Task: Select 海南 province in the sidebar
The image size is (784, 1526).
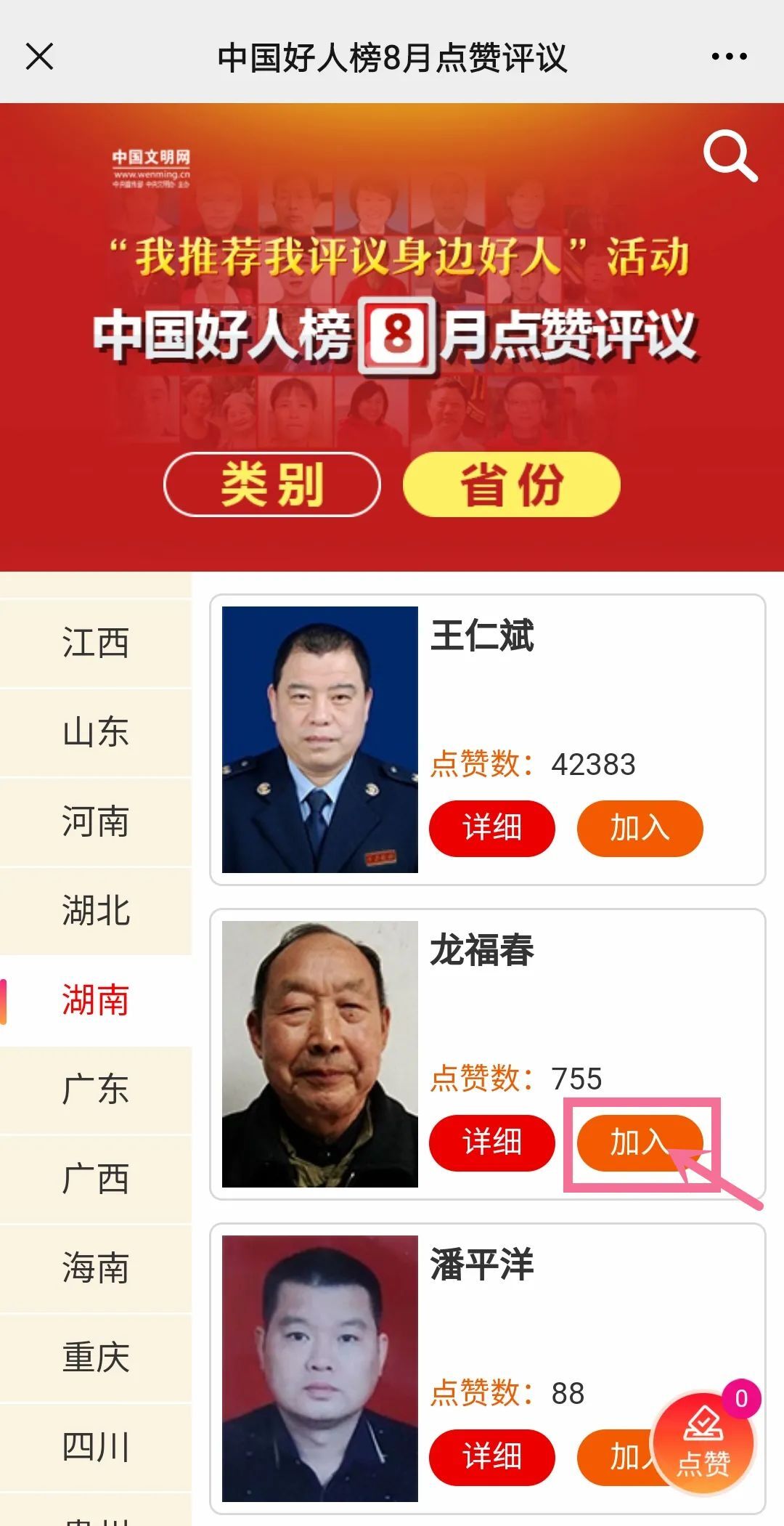Action: tap(96, 1268)
